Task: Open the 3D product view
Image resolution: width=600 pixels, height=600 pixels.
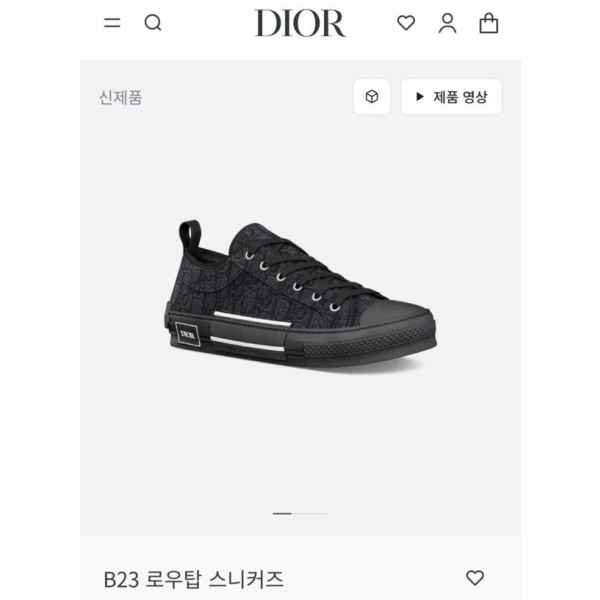Action: point(372,97)
